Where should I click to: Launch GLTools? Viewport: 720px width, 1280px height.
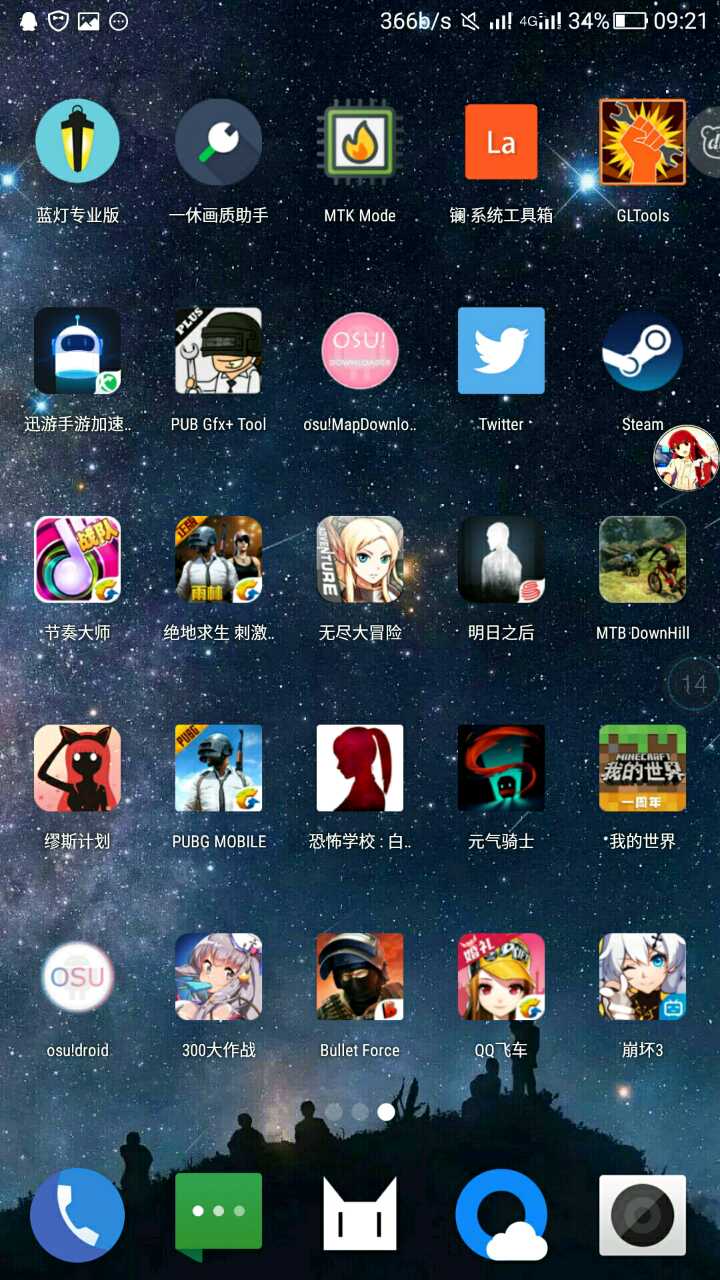point(642,142)
